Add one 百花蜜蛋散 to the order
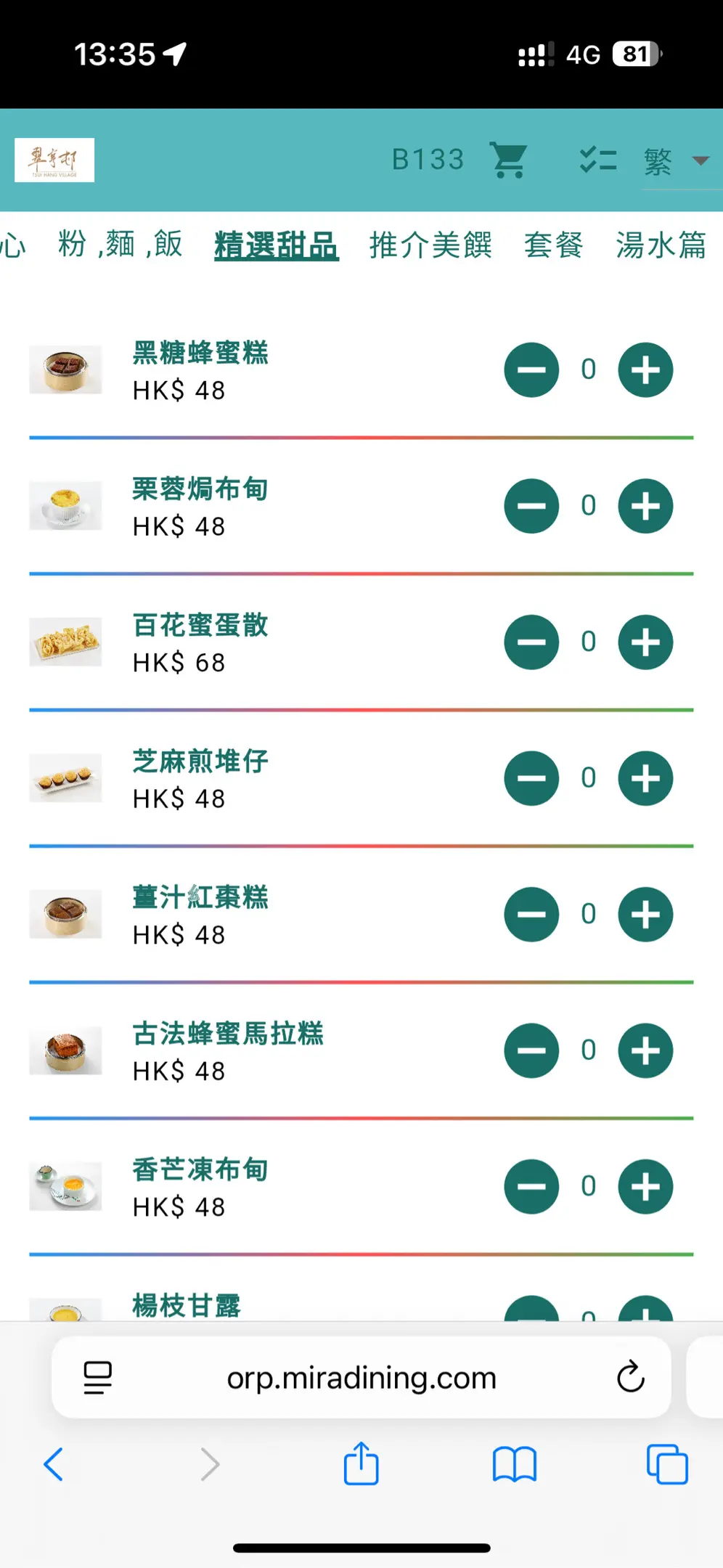The image size is (723, 1568). [x=645, y=642]
